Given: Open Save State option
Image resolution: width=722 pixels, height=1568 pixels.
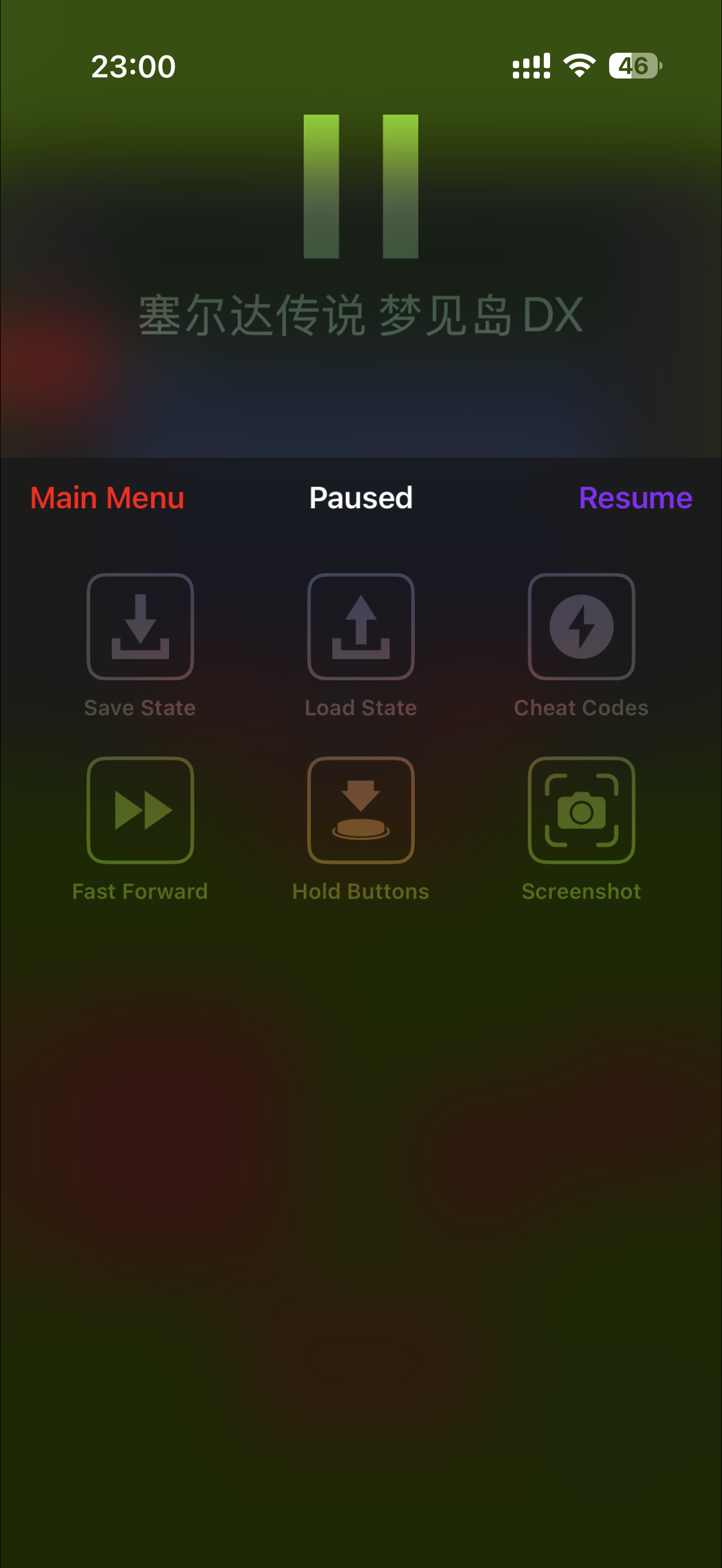Looking at the screenshot, I should (140, 627).
